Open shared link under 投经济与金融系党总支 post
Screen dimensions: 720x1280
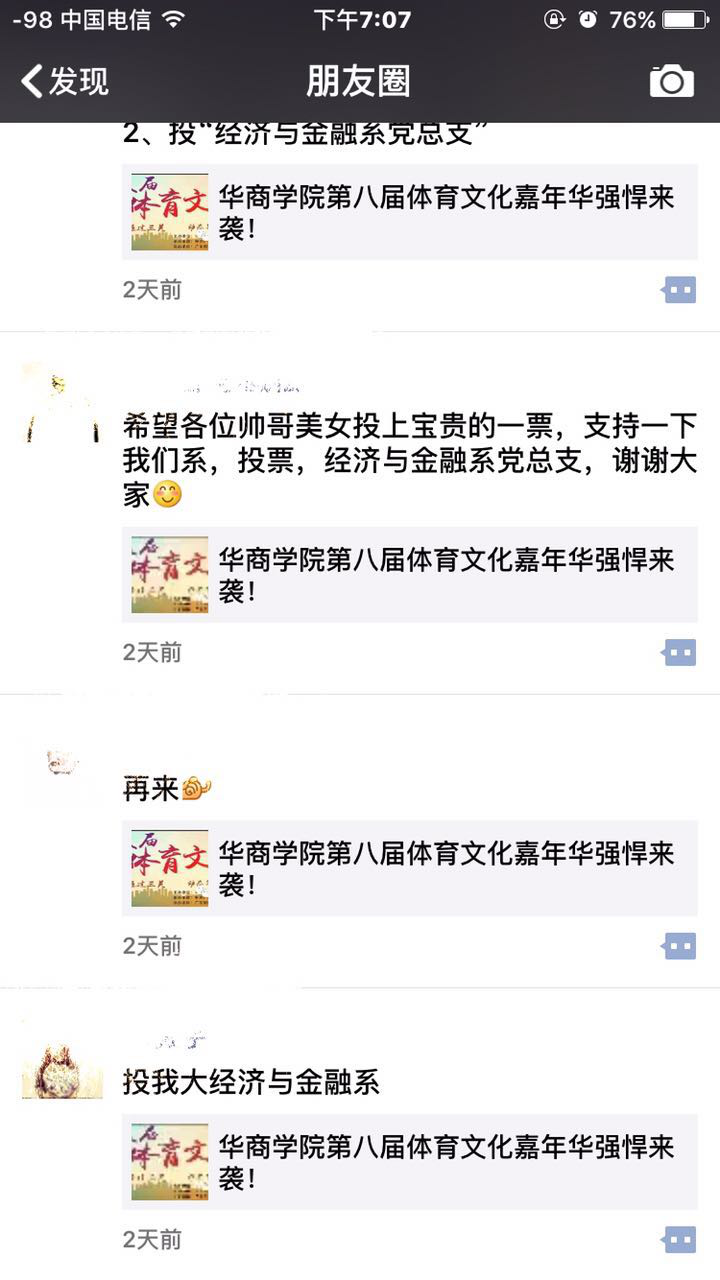[x=409, y=212]
